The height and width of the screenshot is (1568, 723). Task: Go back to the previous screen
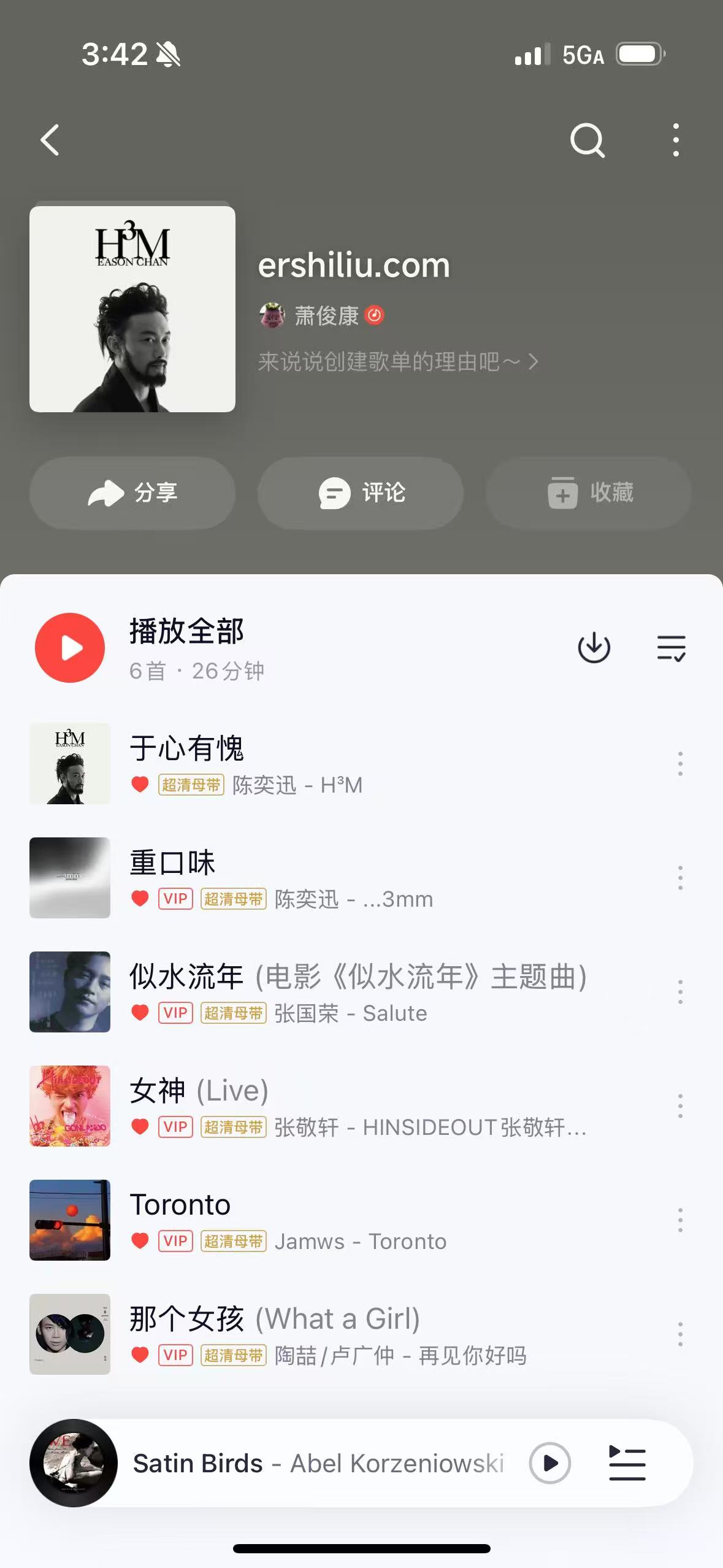[x=50, y=140]
